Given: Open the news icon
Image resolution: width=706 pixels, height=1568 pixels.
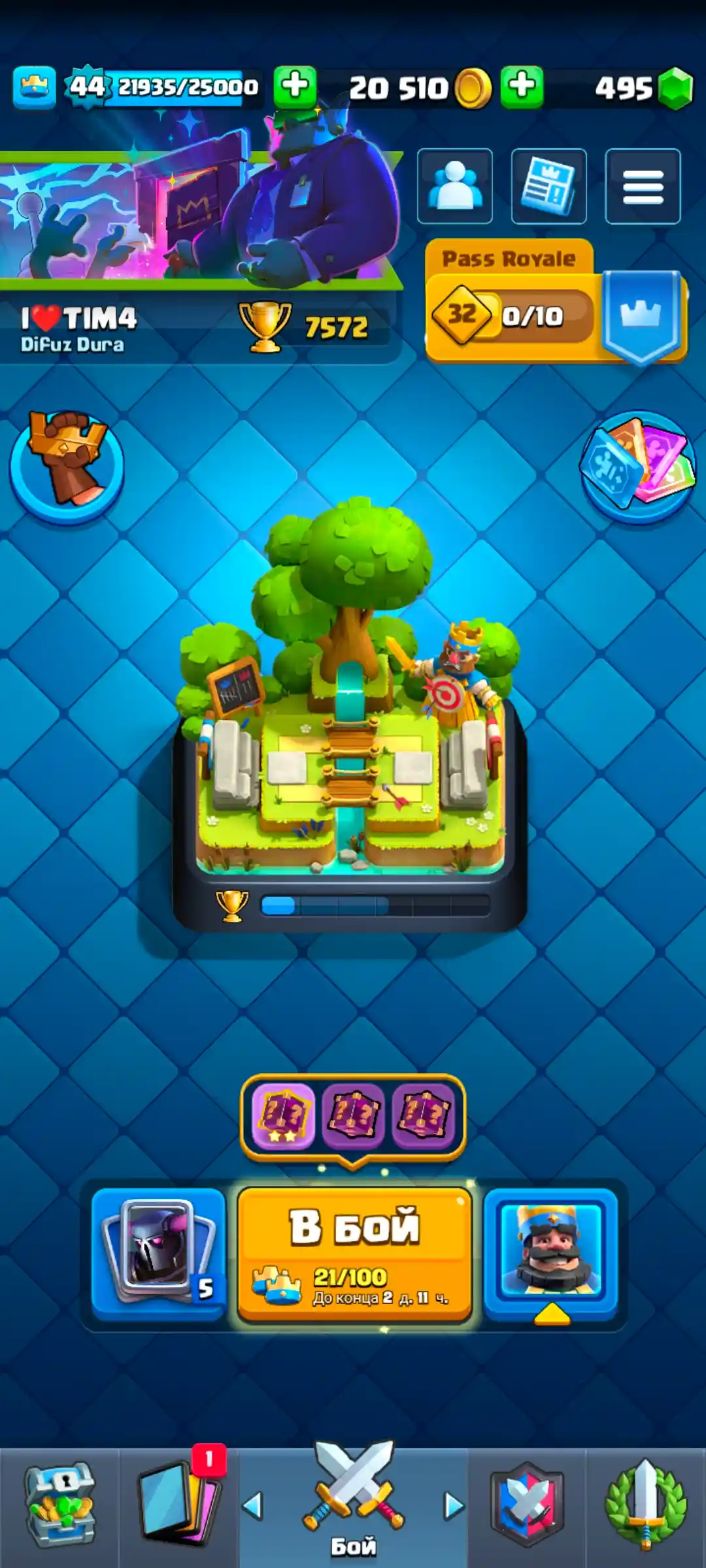Looking at the screenshot, I should (548, 186).
